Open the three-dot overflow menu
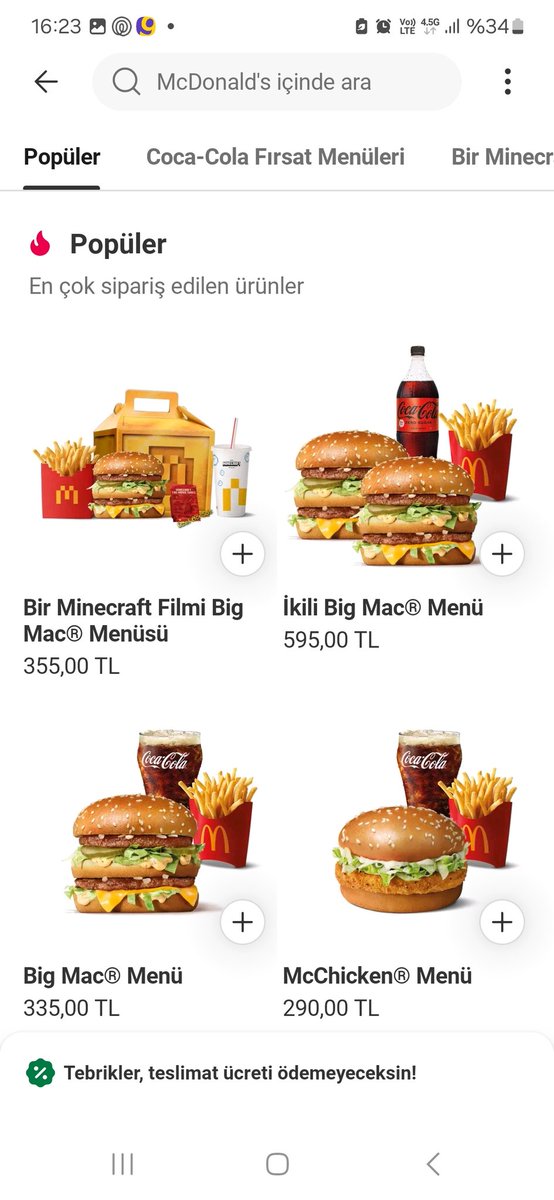This screenshot has width=554, height=1200. (x=508, y=82)
